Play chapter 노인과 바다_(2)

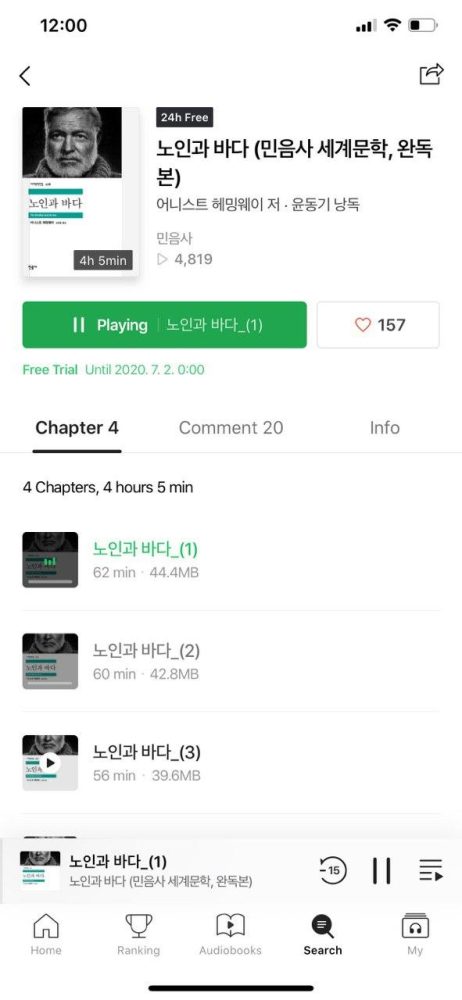coord(230,661)
